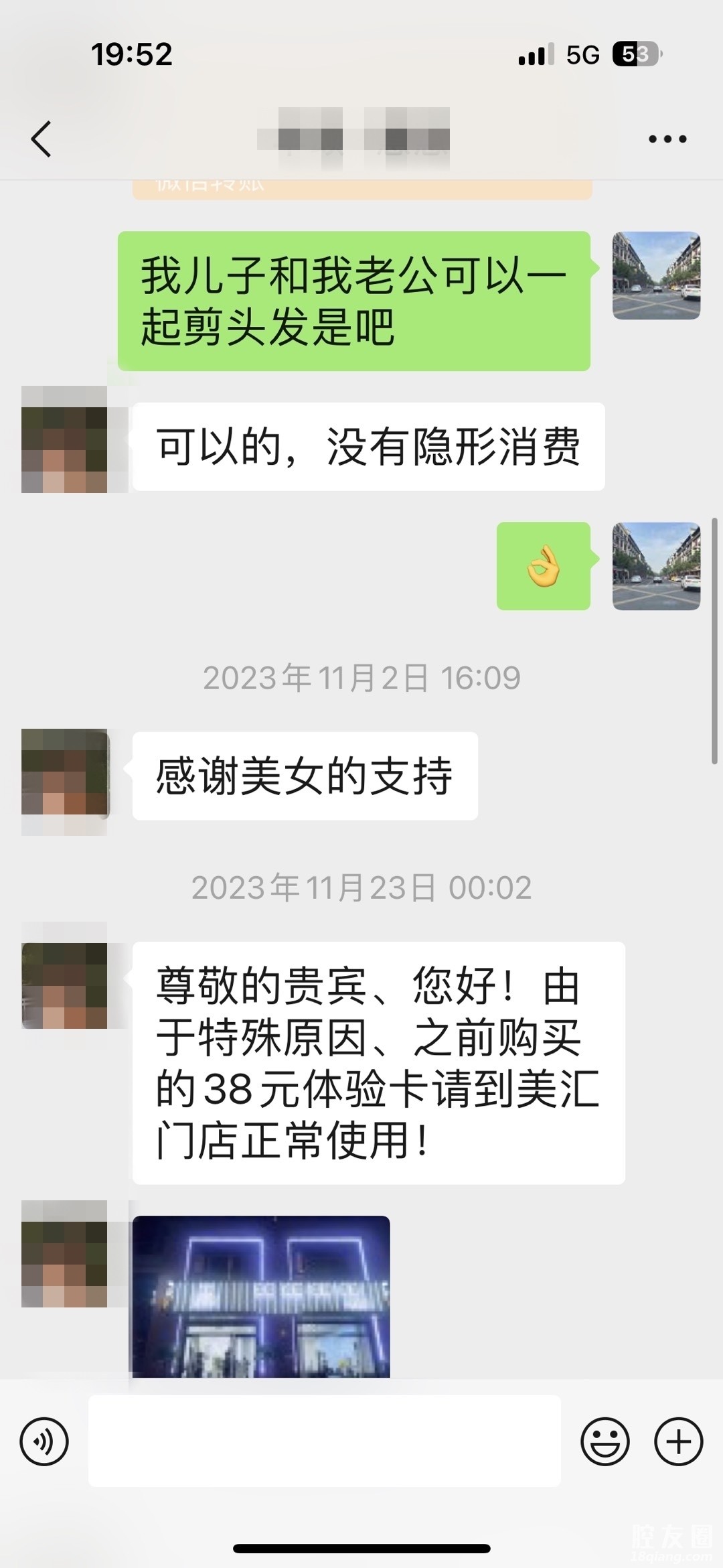Viewport: 723px width, 1568px height.
Task: Go back to the chat list
Action: (x=42, y=139)
